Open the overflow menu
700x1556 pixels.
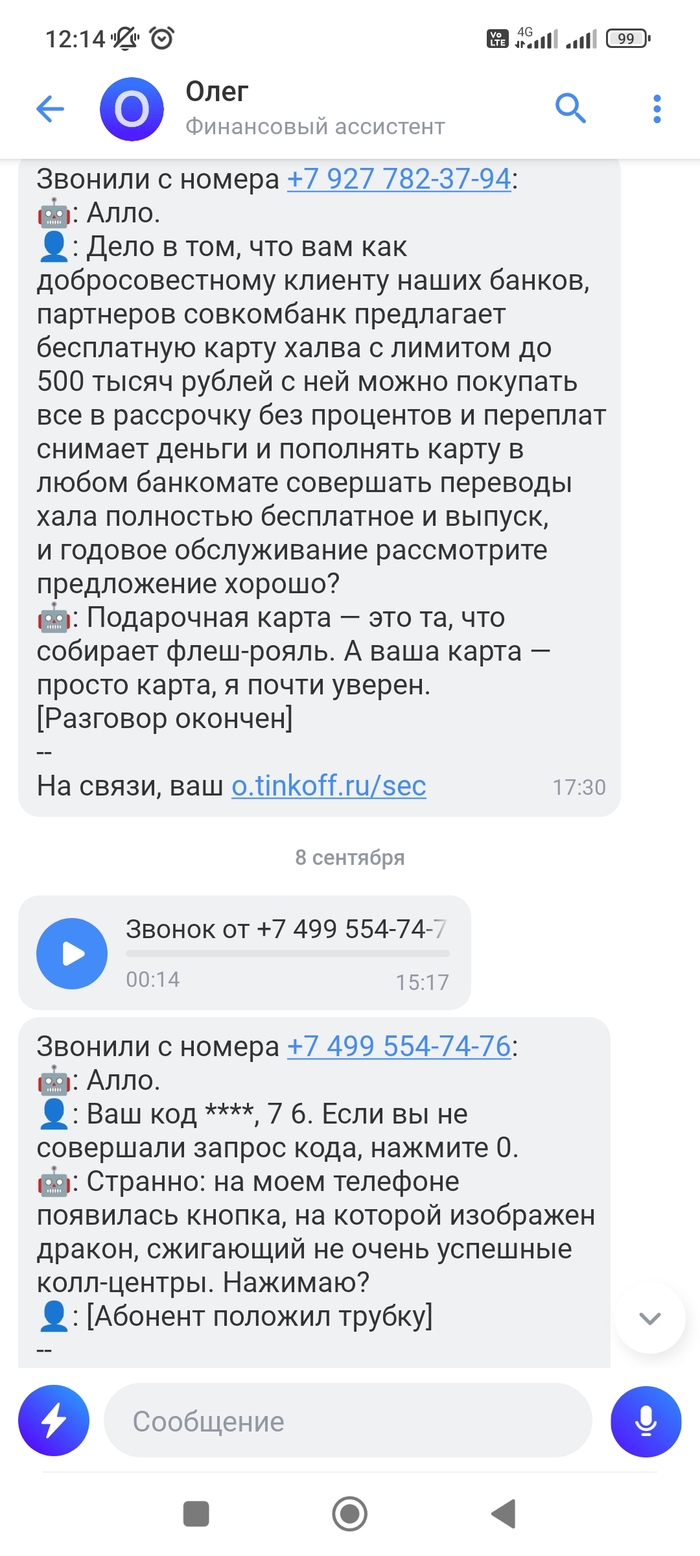657,109
